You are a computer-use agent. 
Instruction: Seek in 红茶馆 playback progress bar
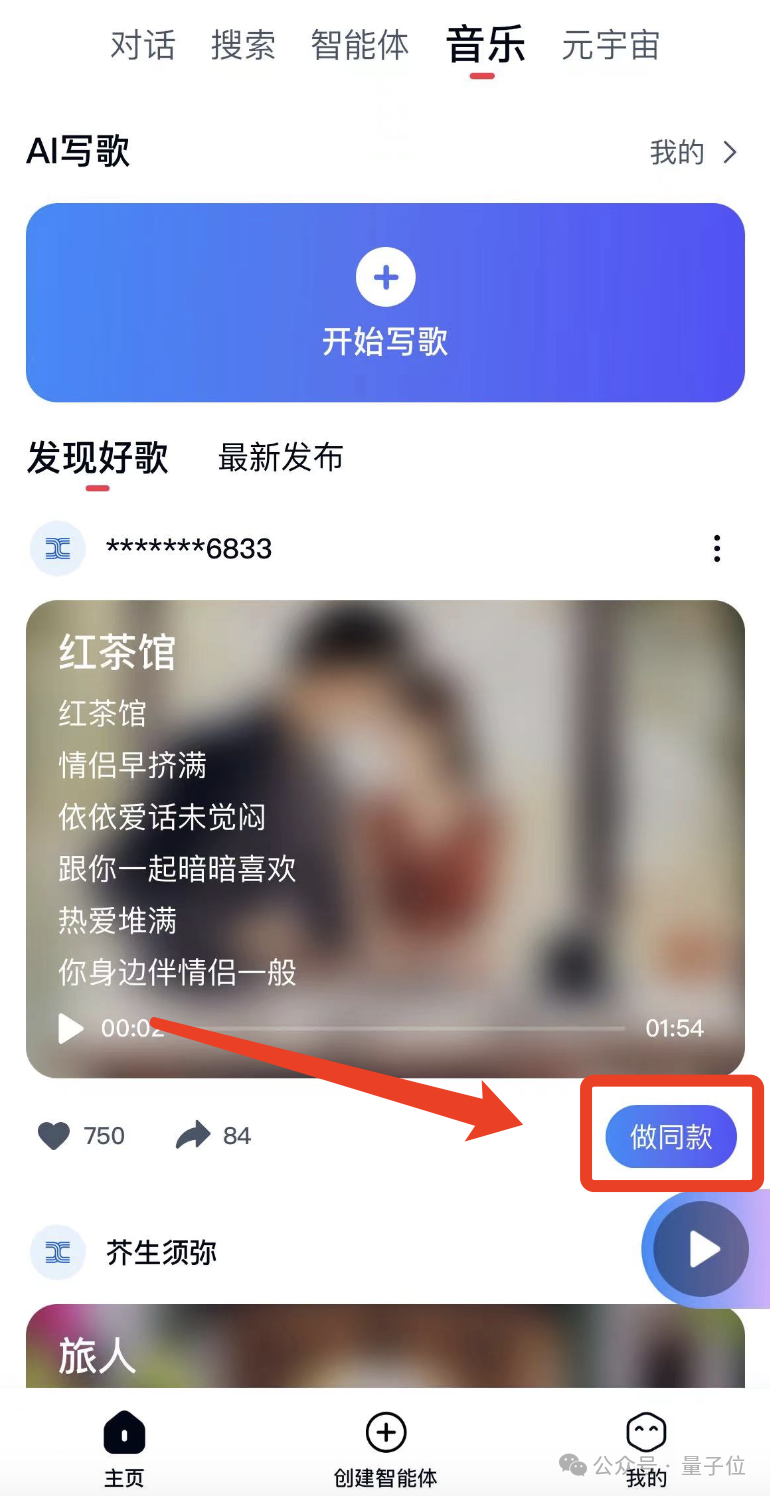click(400, 1028)
